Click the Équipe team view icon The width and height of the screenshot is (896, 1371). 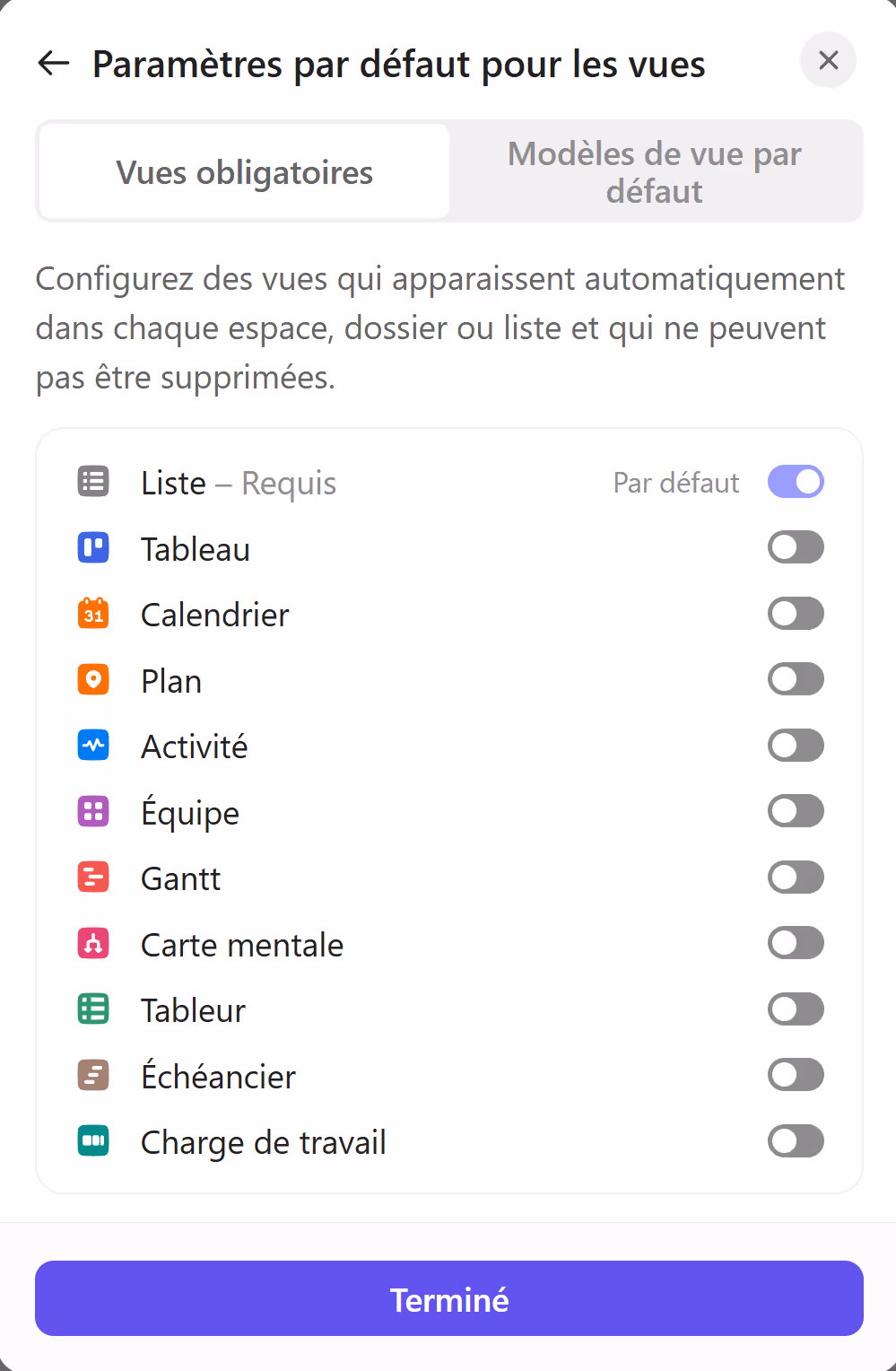click(x=92, y=811)
